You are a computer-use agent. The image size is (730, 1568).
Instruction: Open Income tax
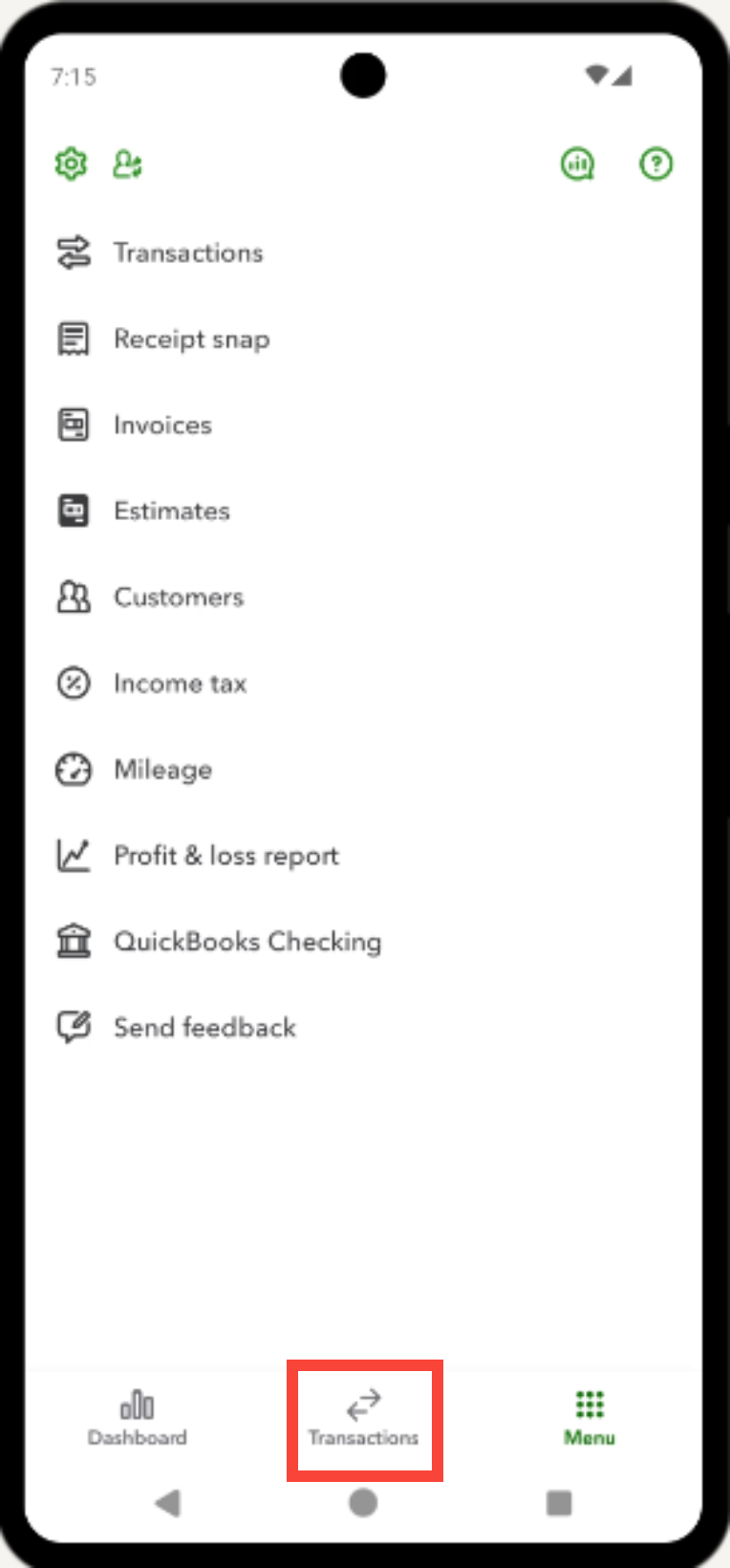pos(180,684)
